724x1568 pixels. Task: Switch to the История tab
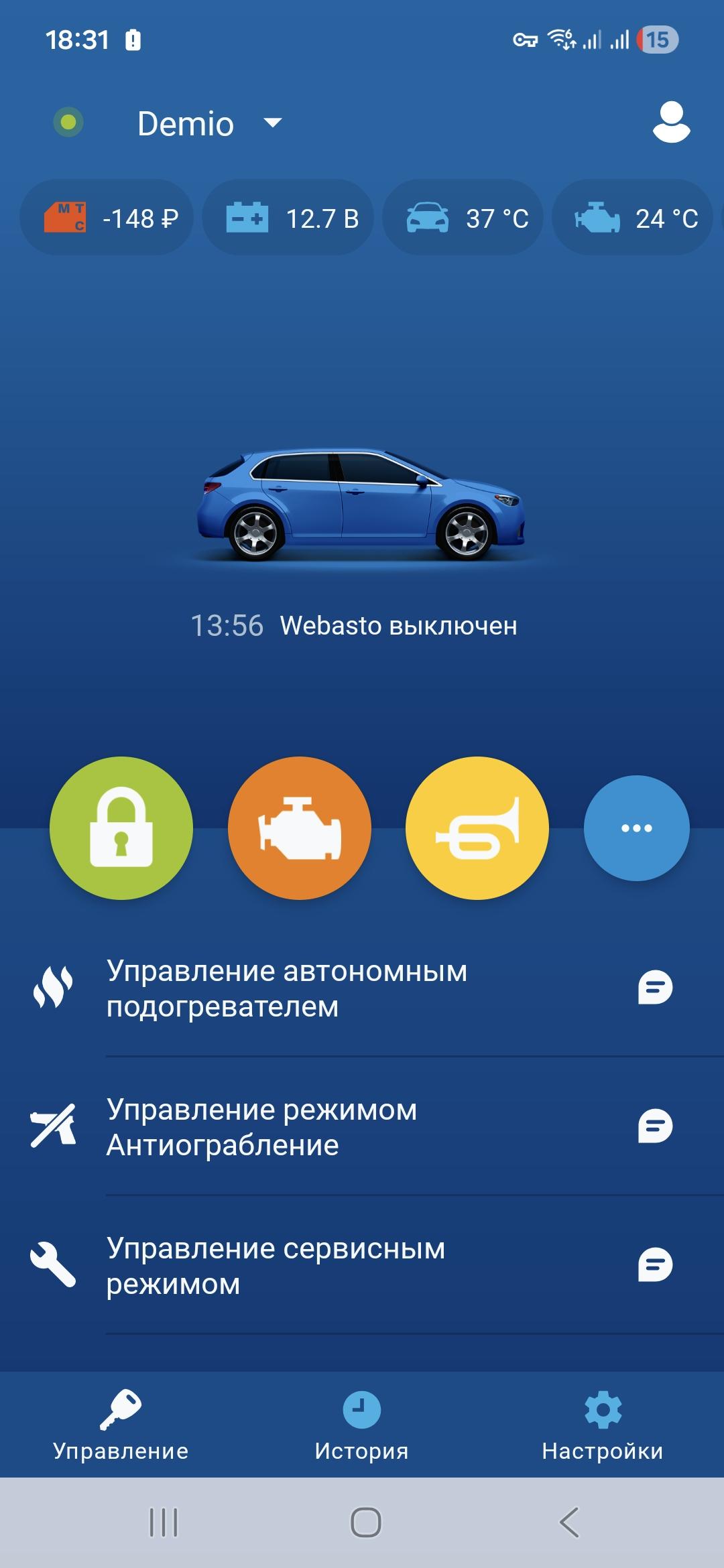click(362, 1424)
